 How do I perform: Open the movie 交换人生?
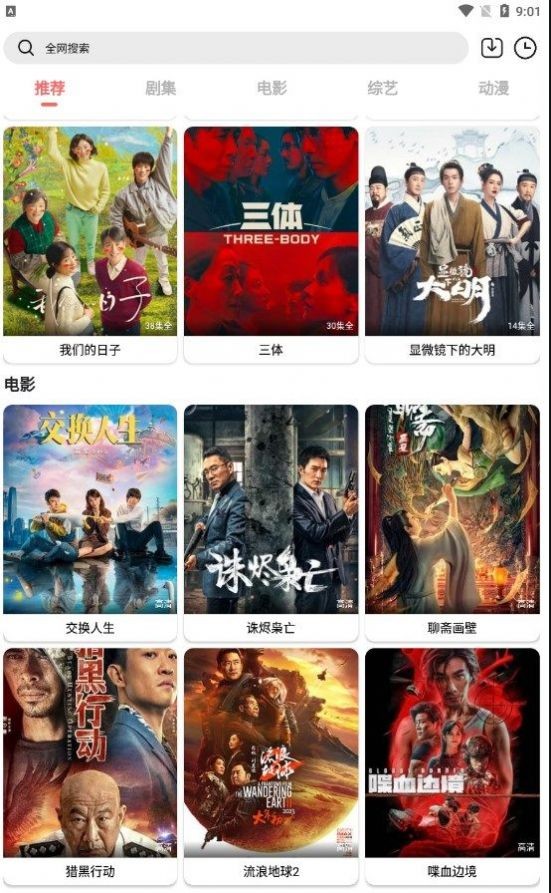pyautogui.click(x=90, y=522)
